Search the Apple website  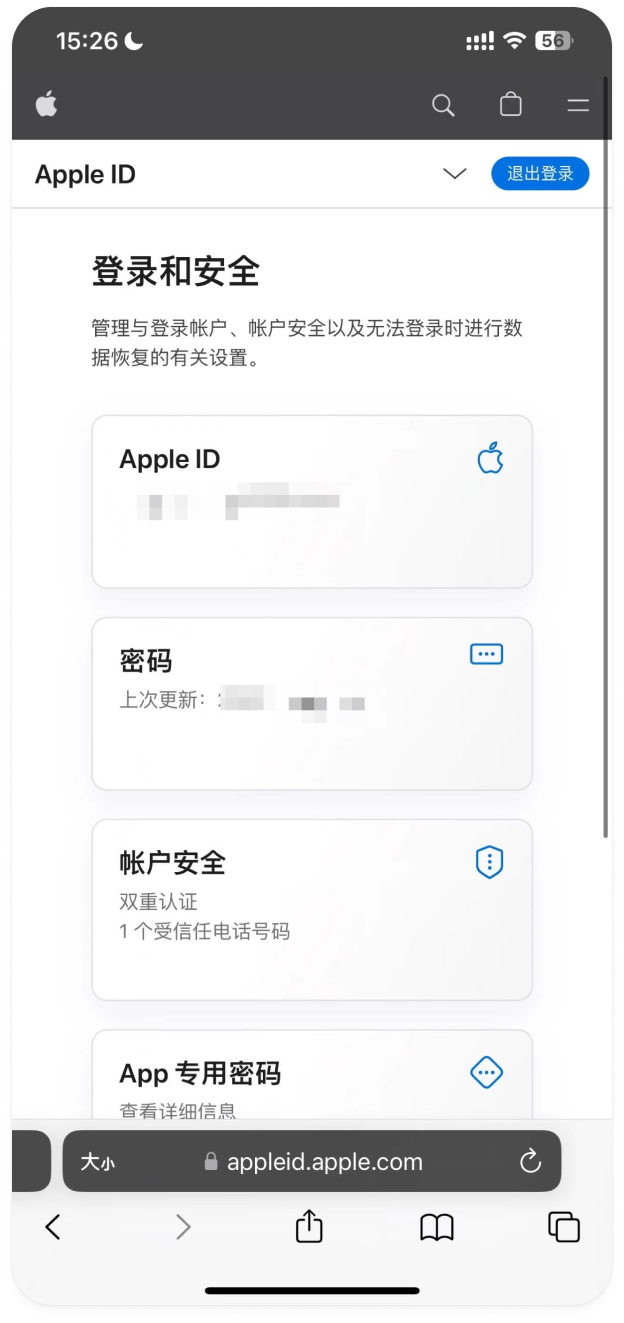tap(443, 105)
